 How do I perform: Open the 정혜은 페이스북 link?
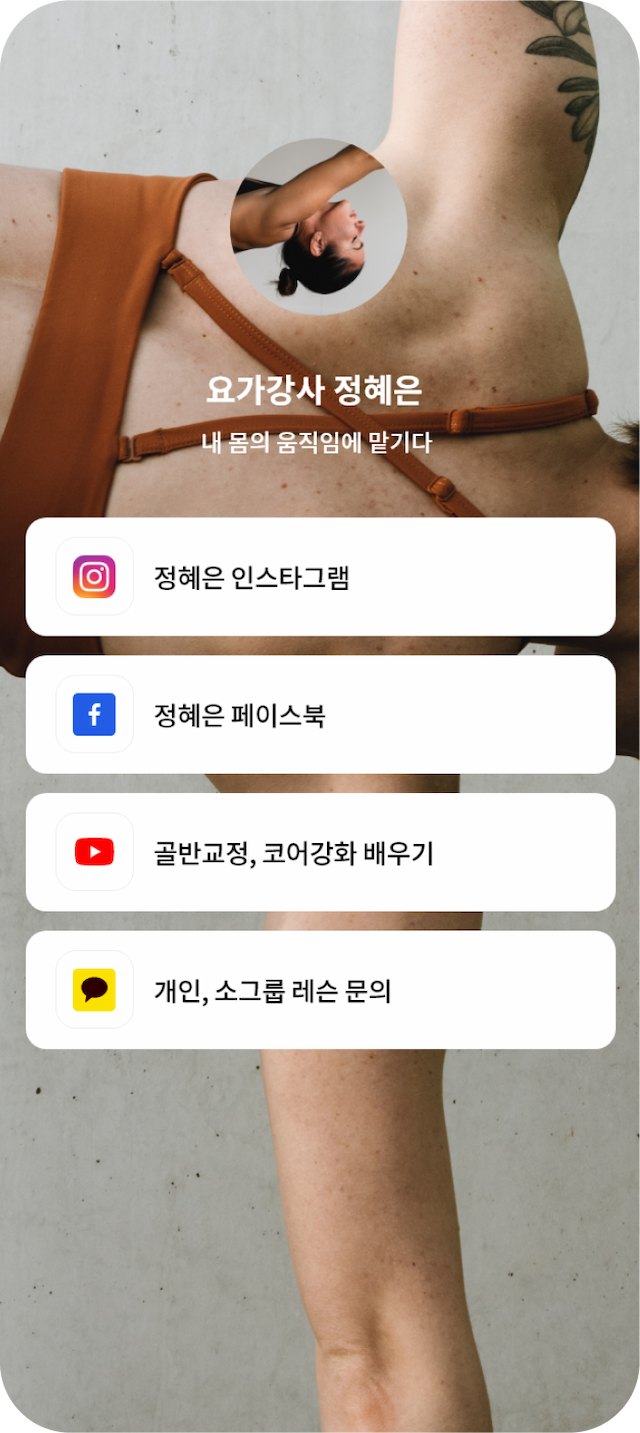tap(320, 715)
